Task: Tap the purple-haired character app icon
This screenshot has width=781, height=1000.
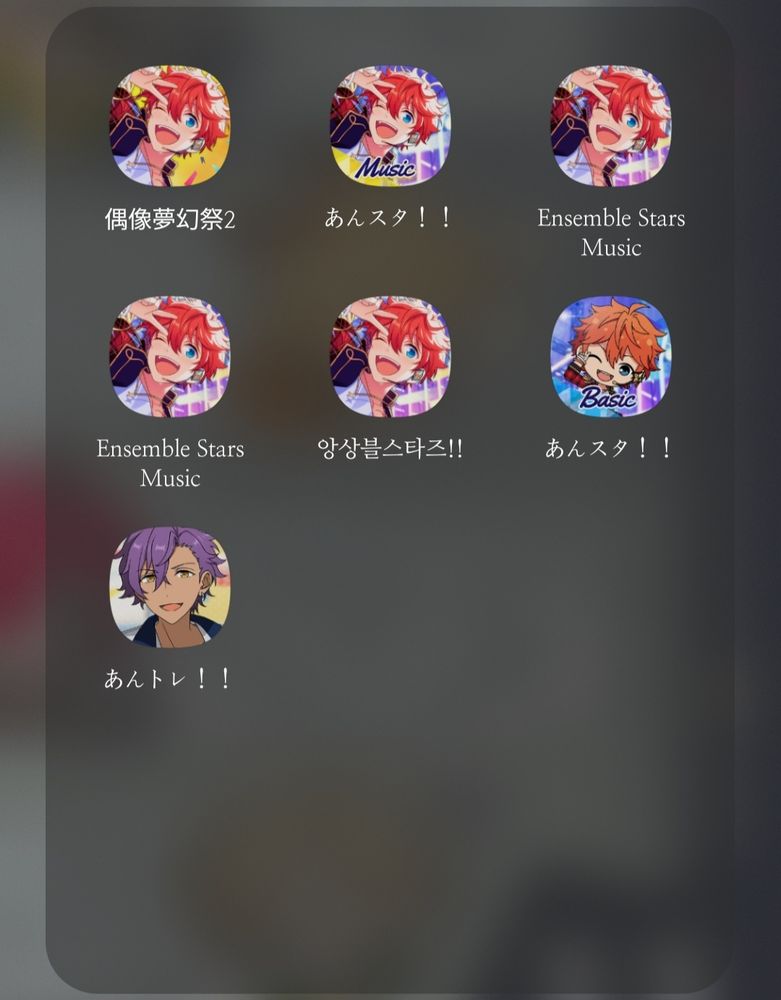Action: pos(172,590)
